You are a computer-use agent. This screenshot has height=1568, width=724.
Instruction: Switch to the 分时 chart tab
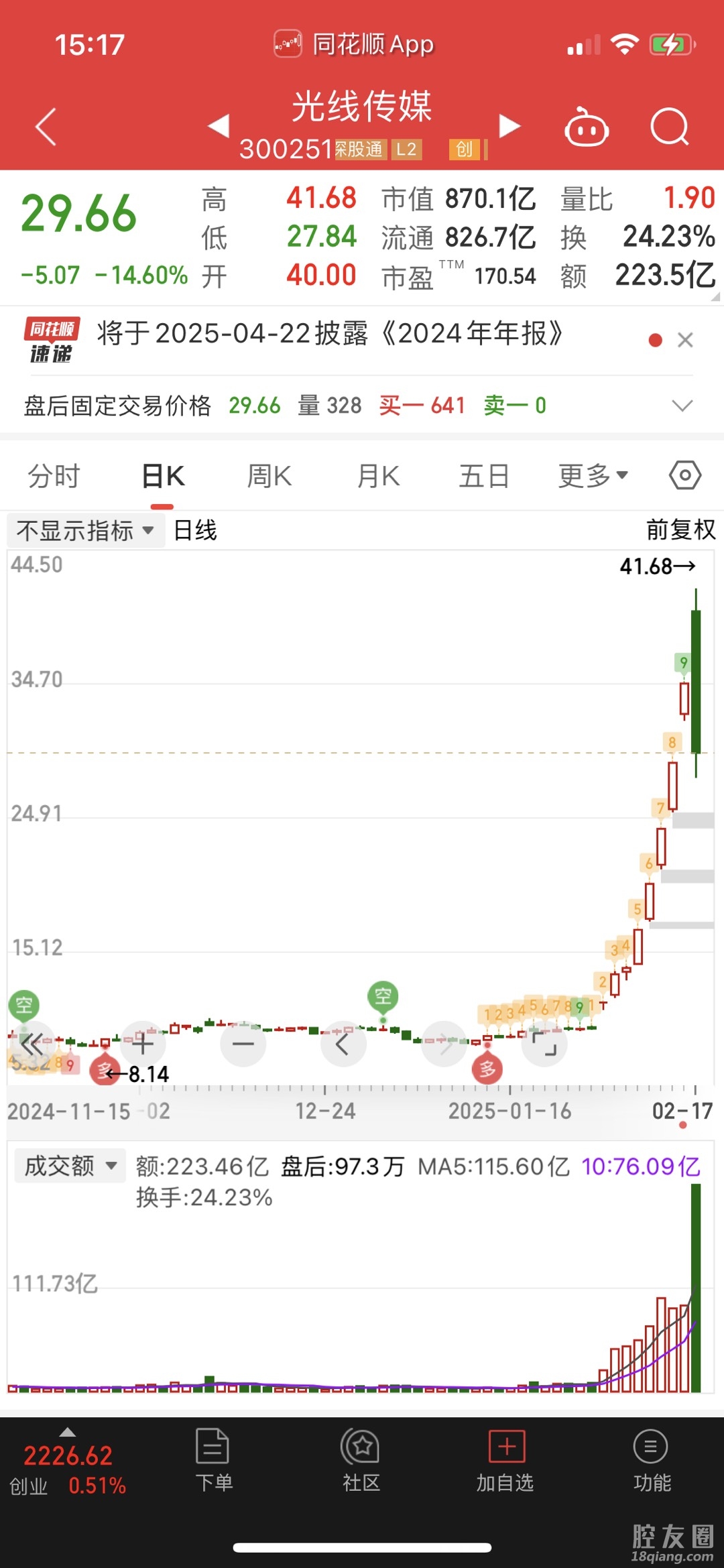[54, 477]
